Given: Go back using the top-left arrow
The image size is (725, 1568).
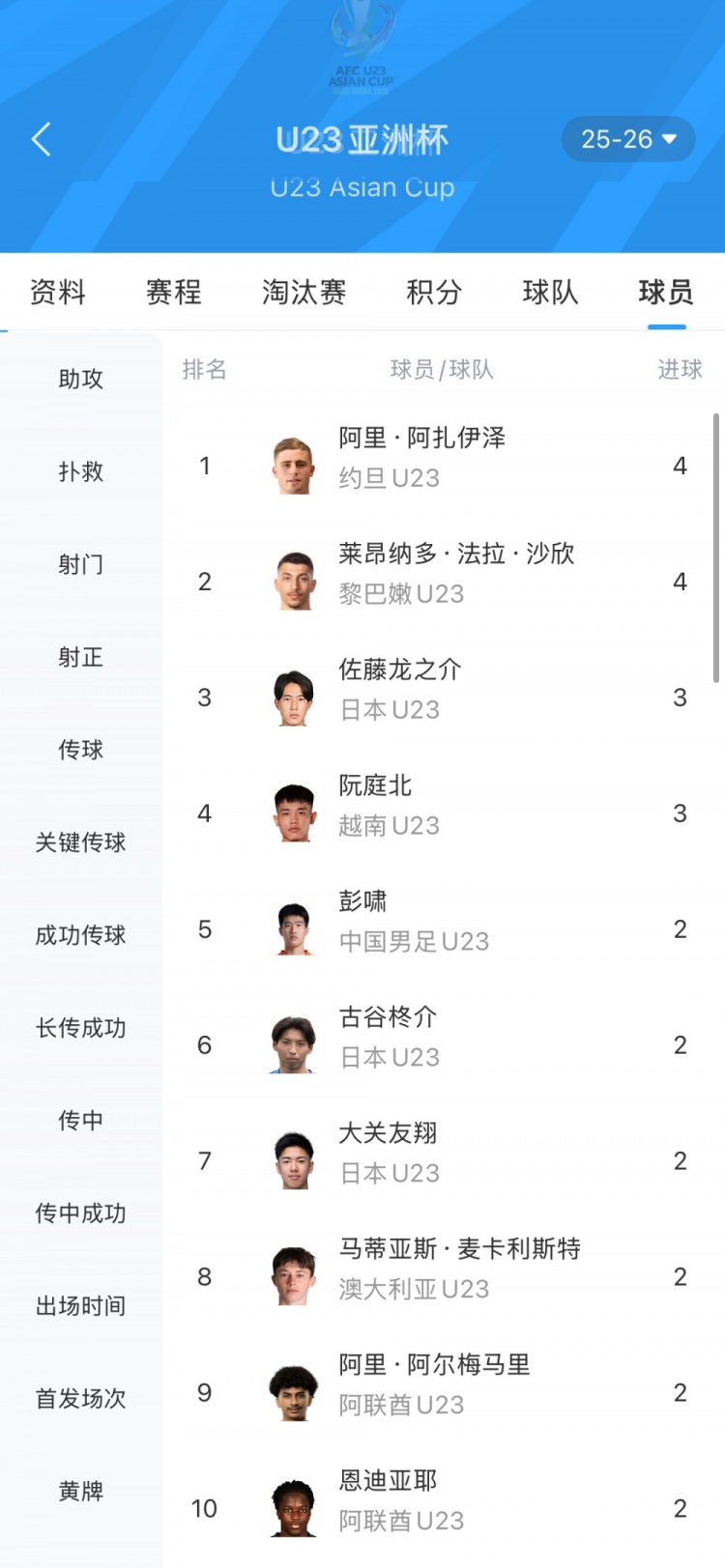Looking at the screenshot, I should [x=41, y=140].
